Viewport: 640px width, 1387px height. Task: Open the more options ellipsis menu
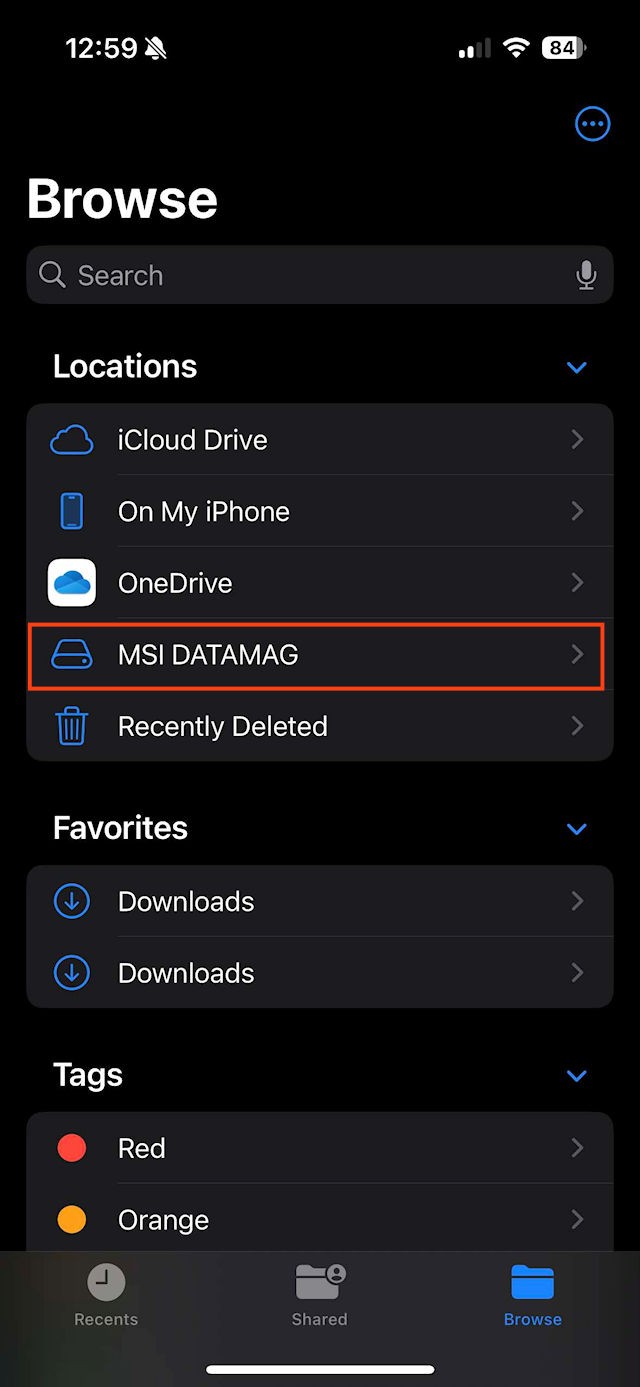click(592, 124)
